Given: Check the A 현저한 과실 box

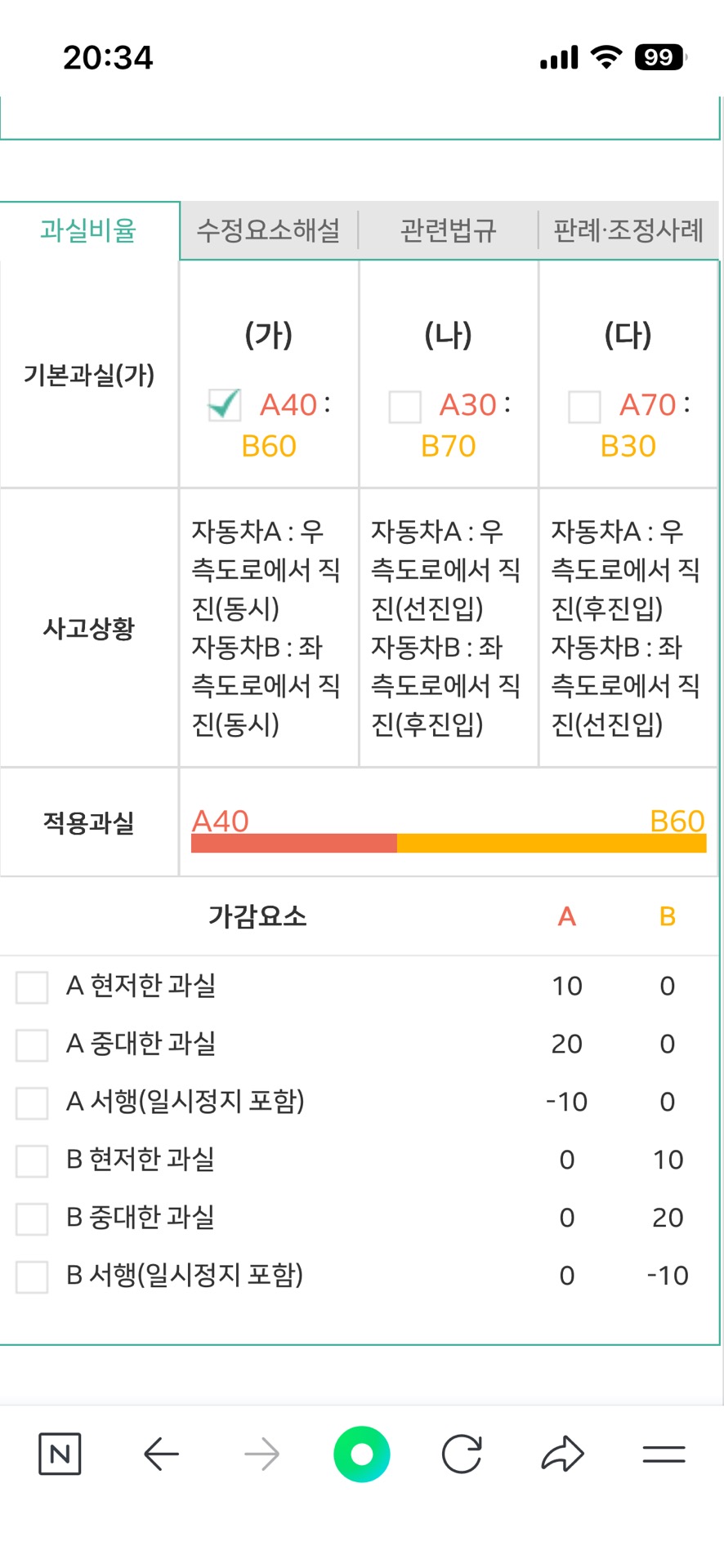Looking at the screenshot, I should (x=32, y=987).
